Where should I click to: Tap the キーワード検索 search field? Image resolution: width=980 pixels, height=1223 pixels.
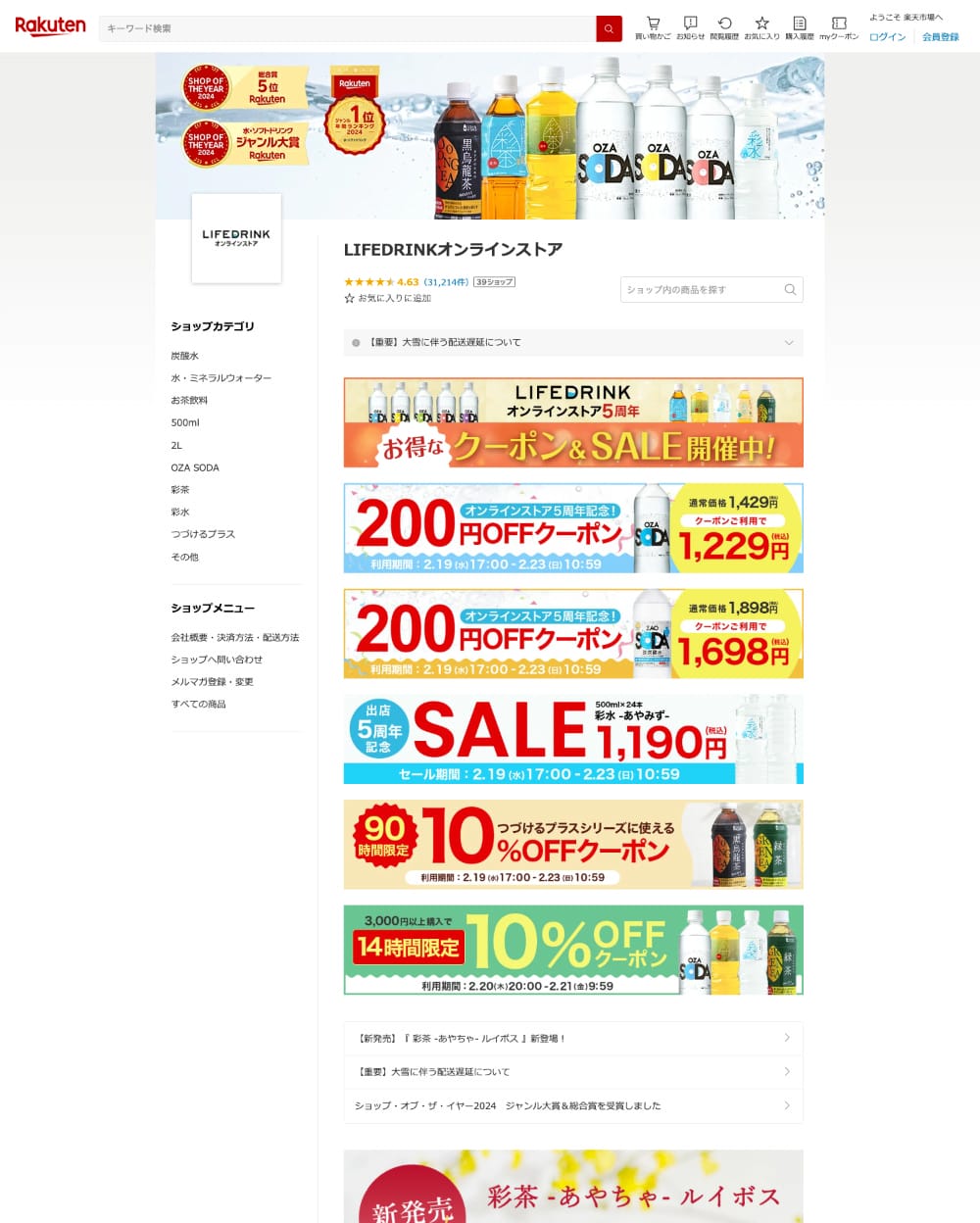347,28
